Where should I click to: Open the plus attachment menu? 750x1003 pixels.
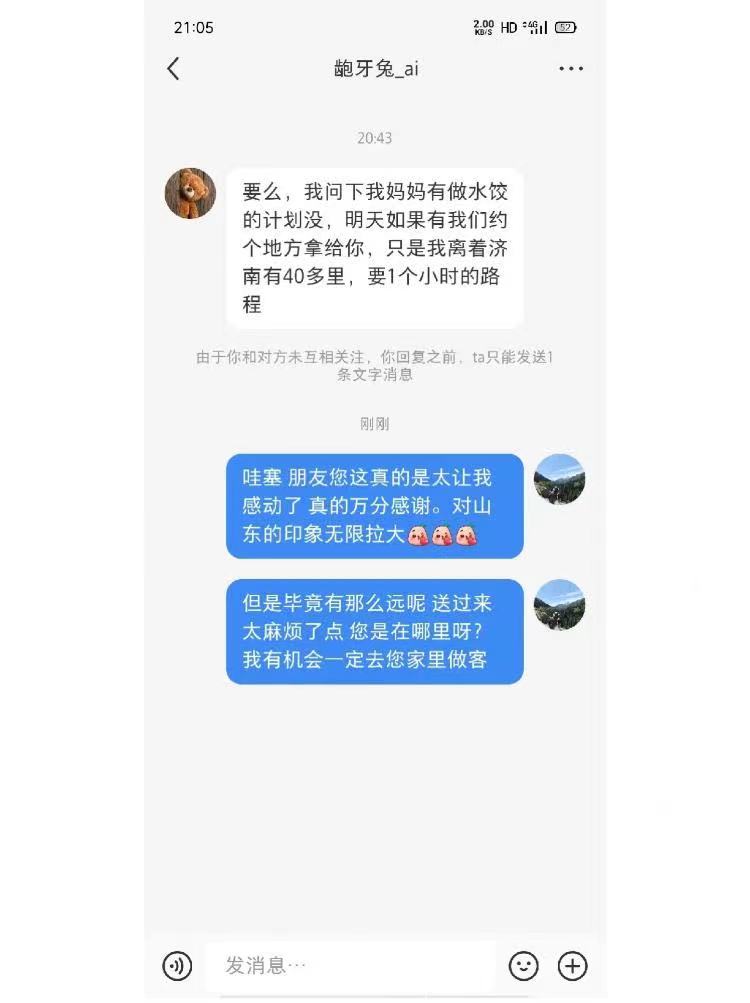[572, 965]
